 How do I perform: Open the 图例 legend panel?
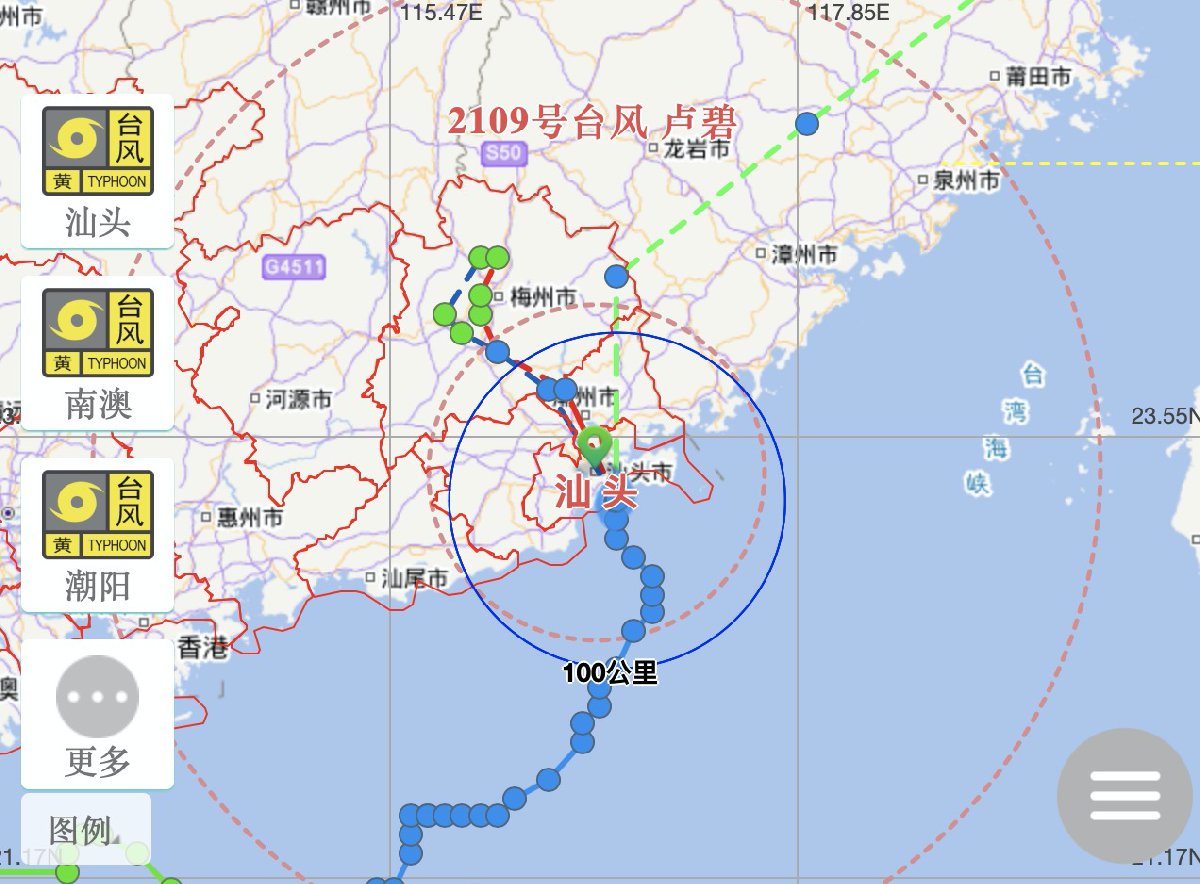coord(85,830)
